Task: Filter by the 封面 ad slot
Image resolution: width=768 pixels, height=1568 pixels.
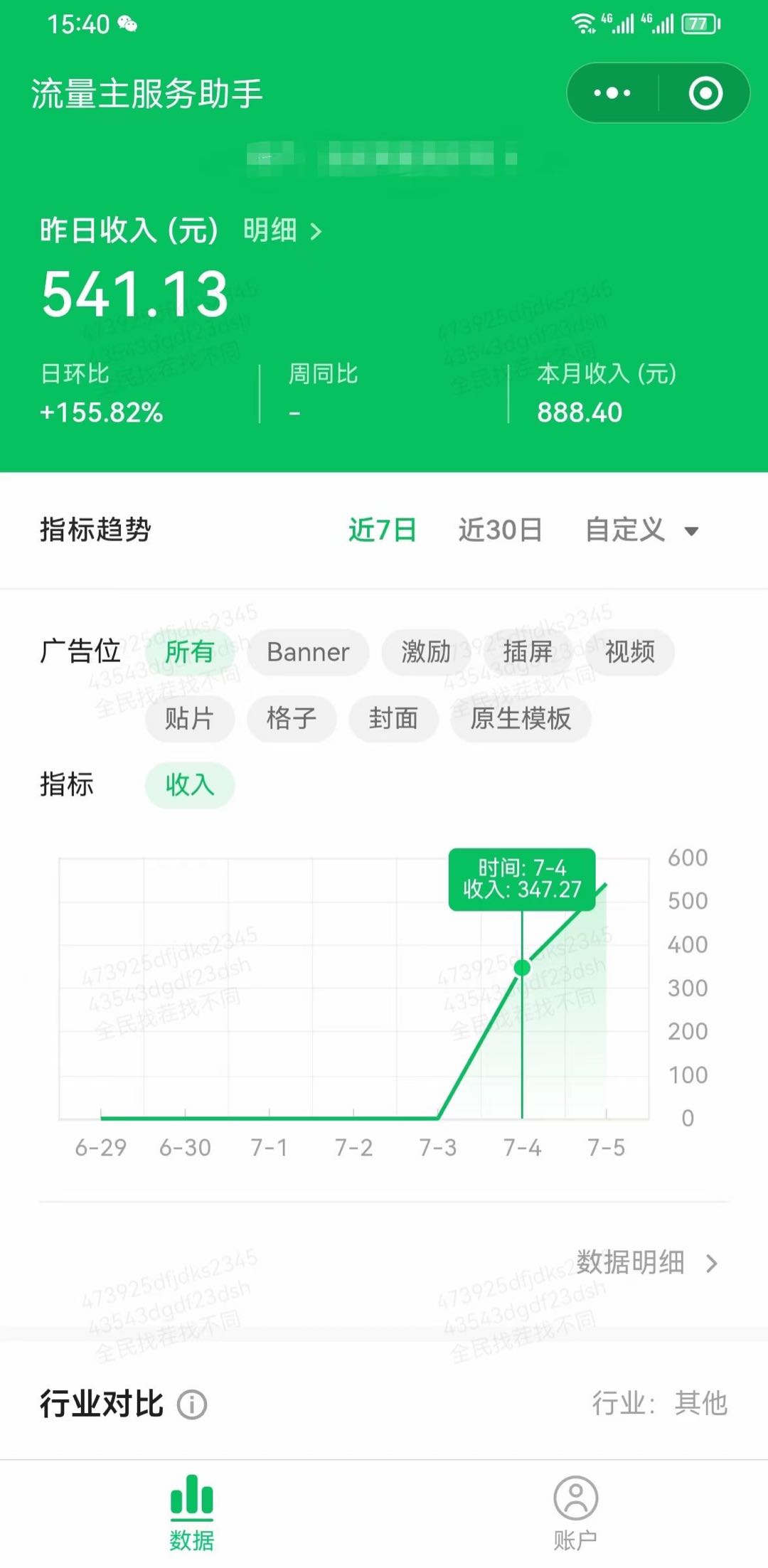Action: coord(393,718)
